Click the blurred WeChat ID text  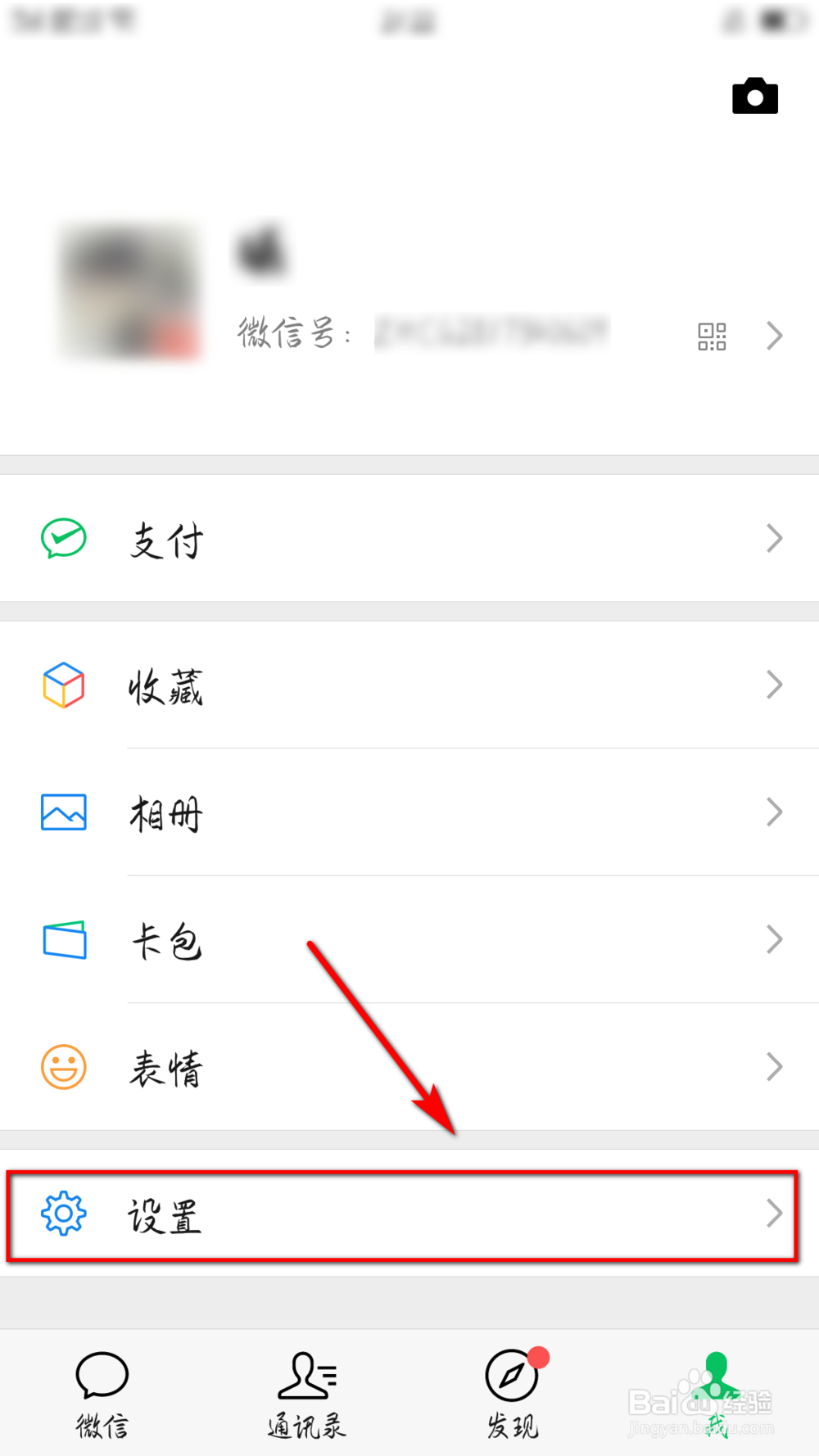pyautogui.click(x=491, y=332)
